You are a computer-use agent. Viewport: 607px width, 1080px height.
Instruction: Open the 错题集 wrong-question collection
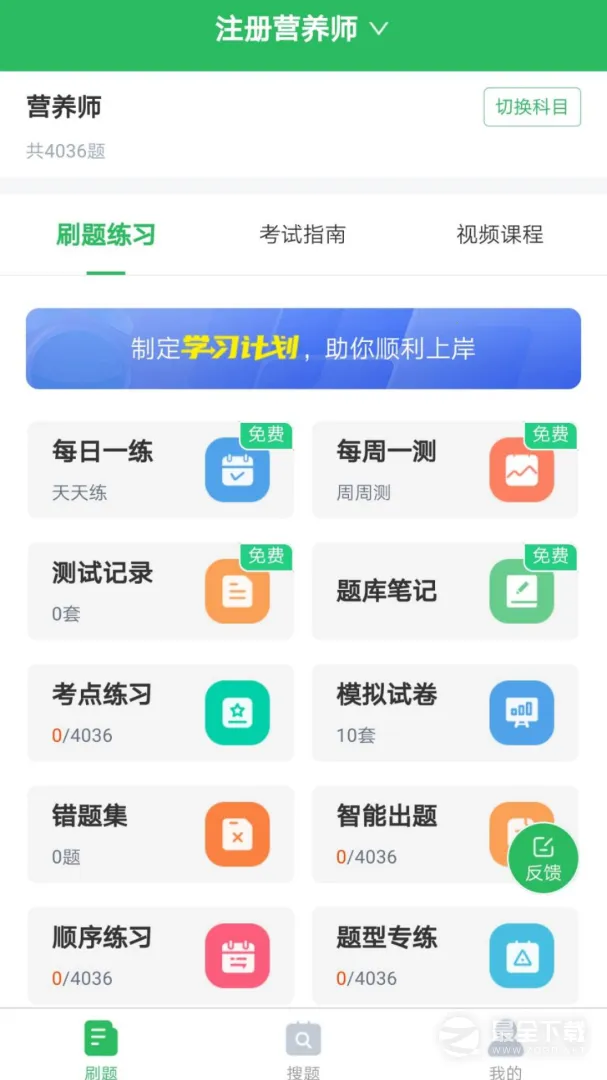[x=160, y=834]
